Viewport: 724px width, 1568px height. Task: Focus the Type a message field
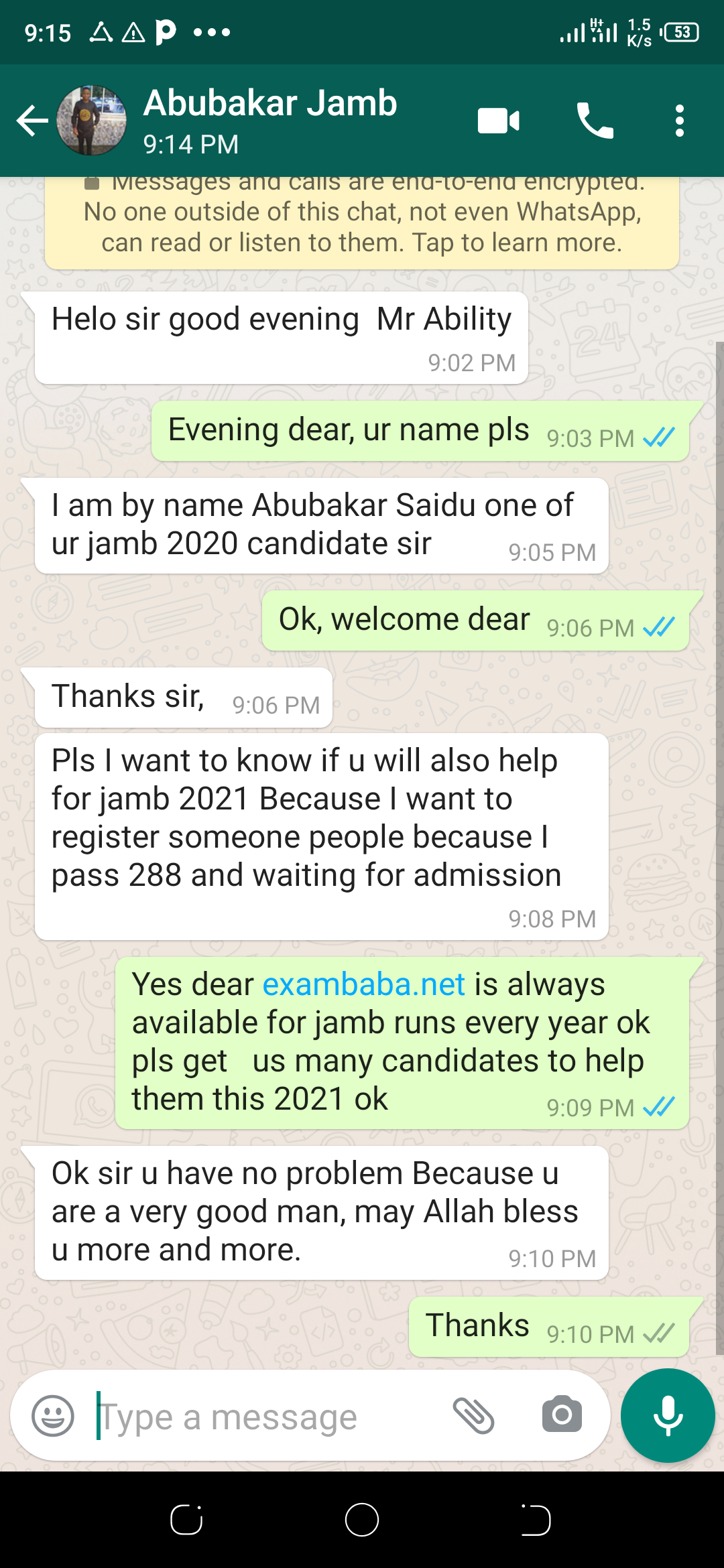268,1417
